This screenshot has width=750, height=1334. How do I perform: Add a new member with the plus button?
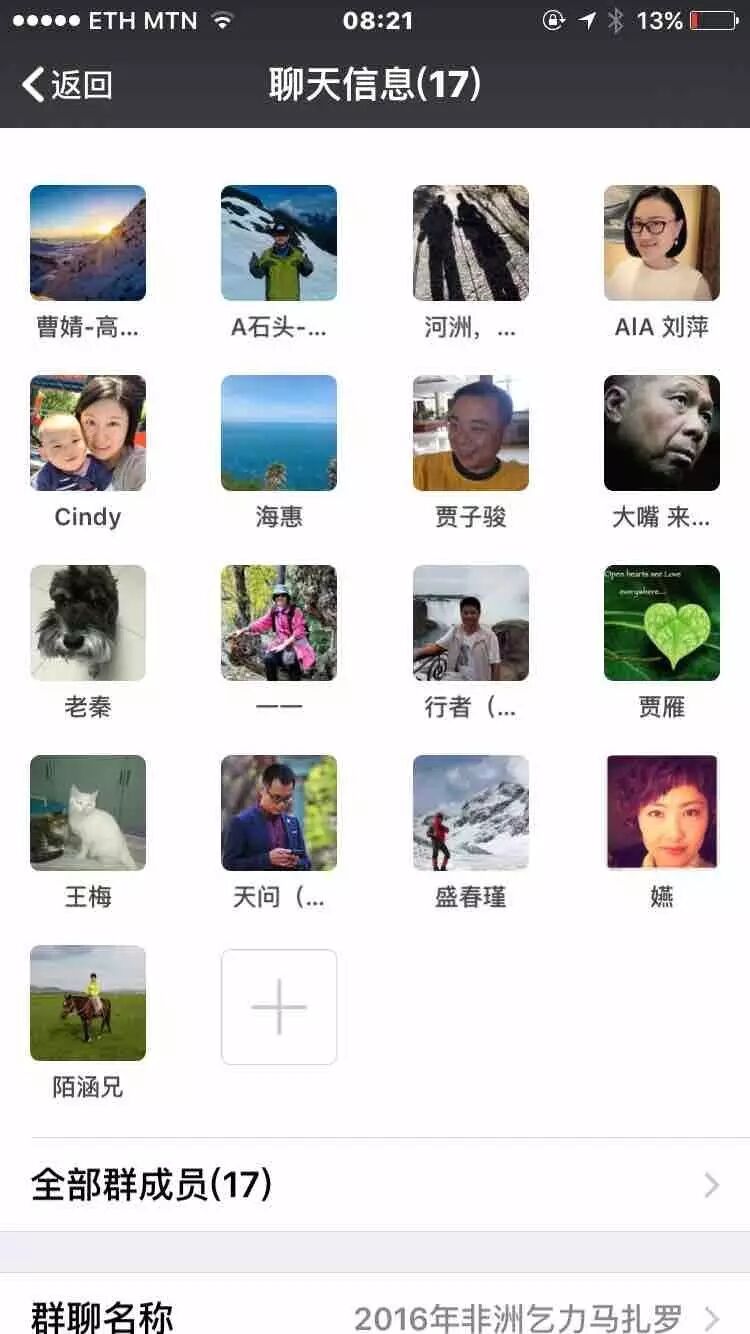point(279,1006)
